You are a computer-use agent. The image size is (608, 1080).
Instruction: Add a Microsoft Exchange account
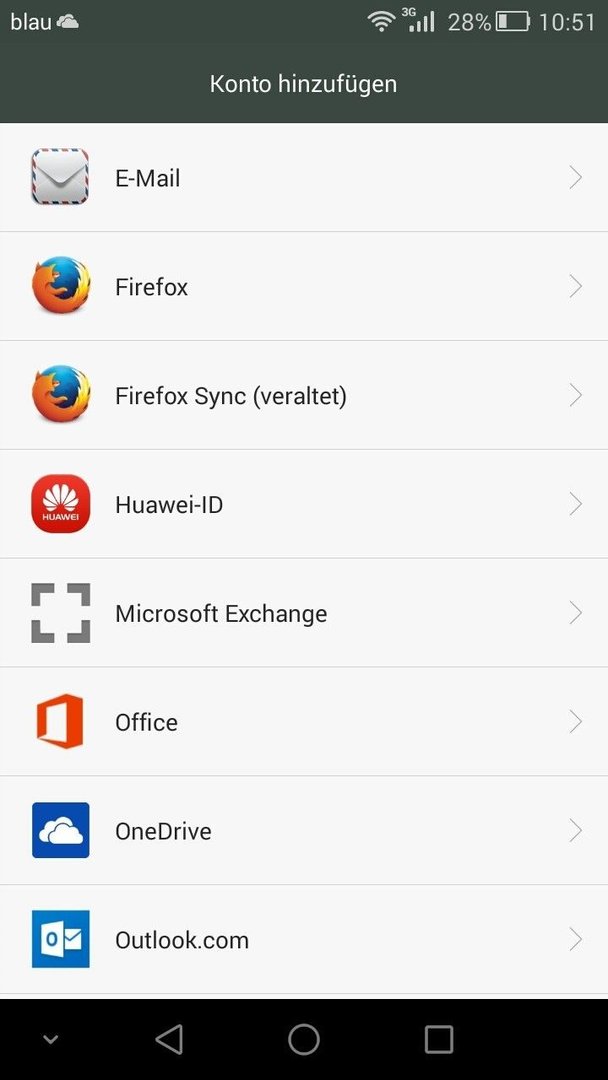(304, 612)
